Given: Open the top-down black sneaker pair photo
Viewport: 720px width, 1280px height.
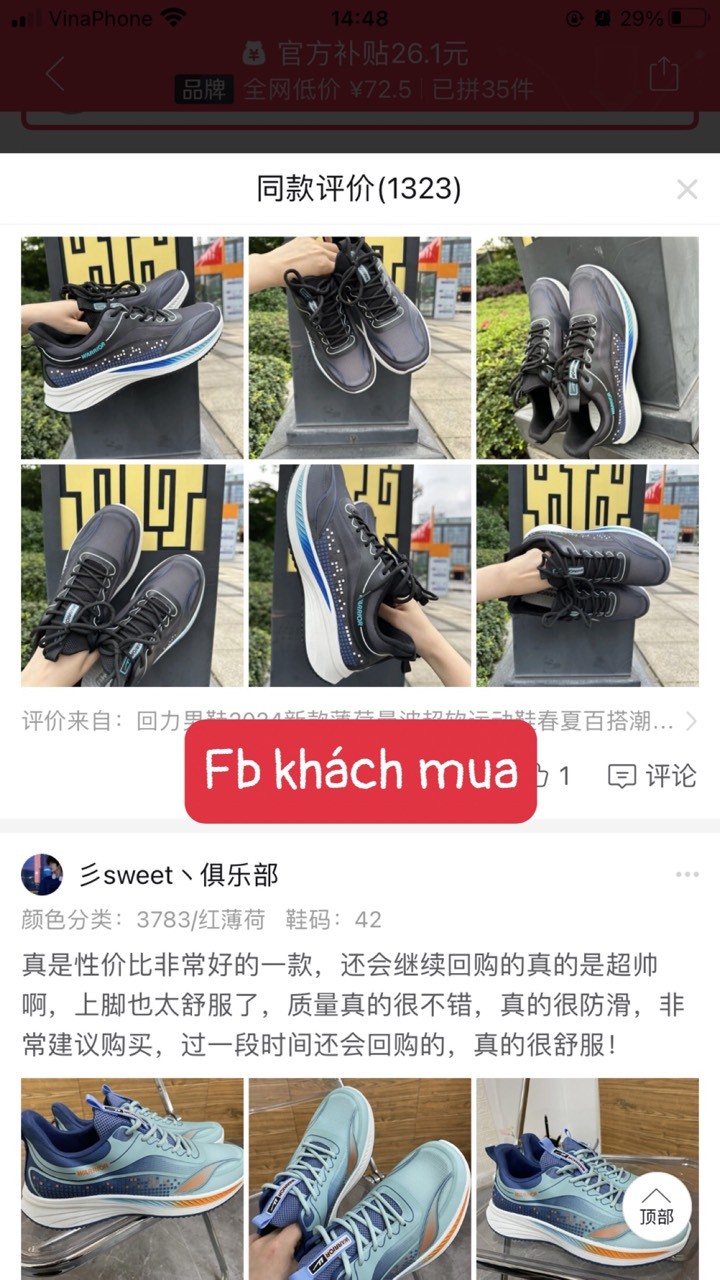Looking at the screenshot, I should pos(131,575).
